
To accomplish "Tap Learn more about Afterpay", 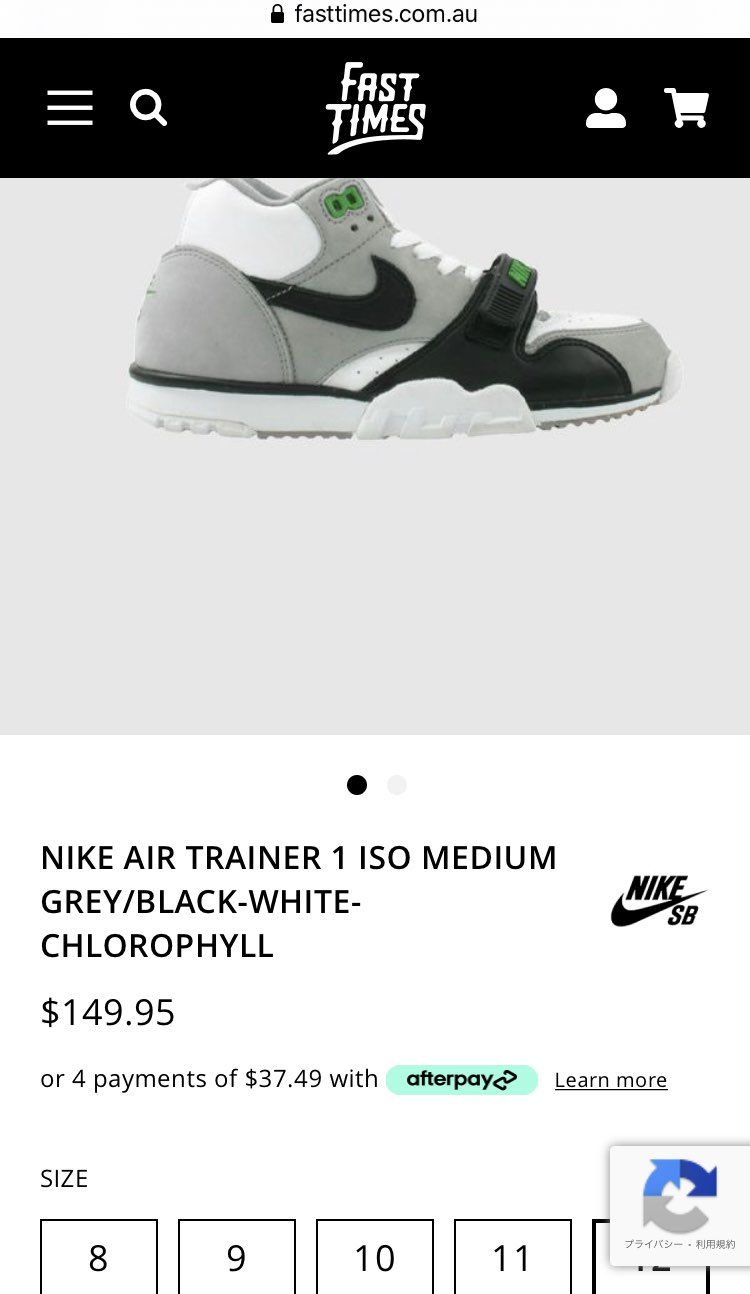I will (610, 1080).
